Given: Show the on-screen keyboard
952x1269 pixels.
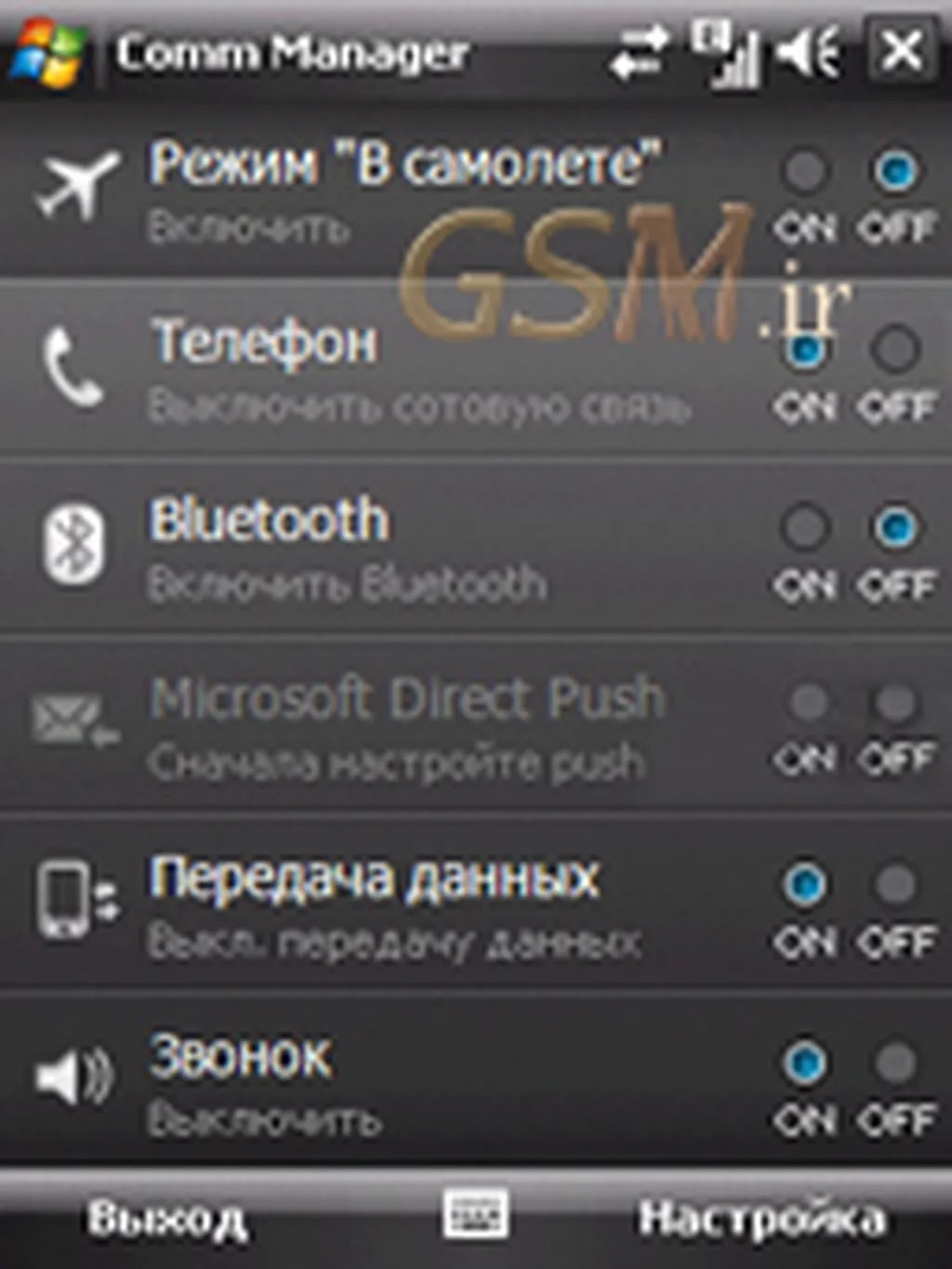Looking at the screenshot, I should [475, 1213].
